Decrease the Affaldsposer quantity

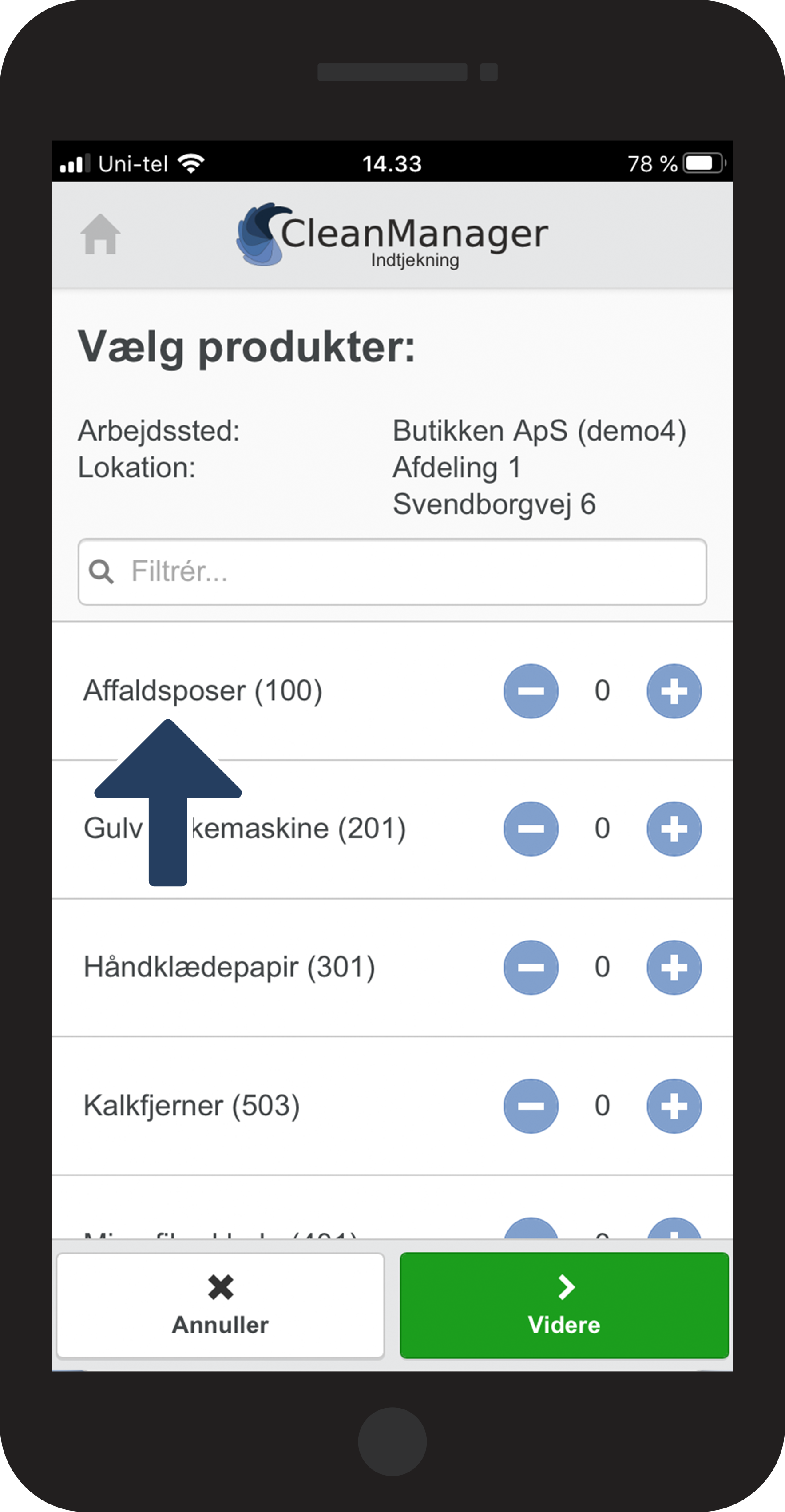(531, 691)
